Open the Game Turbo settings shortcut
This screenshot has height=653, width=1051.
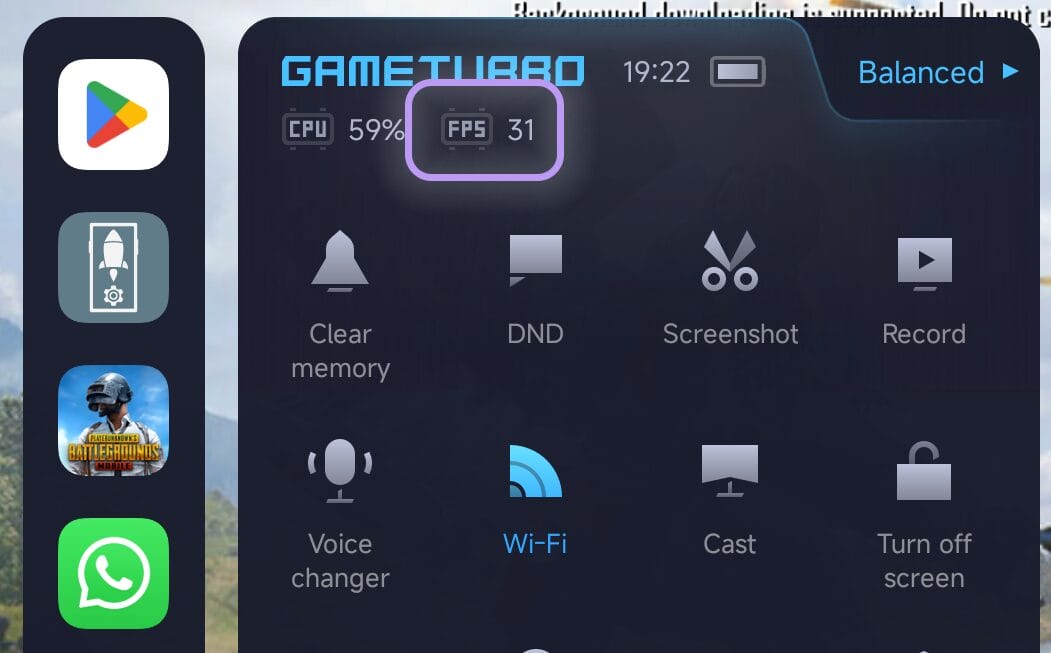[x=113, y=267]
